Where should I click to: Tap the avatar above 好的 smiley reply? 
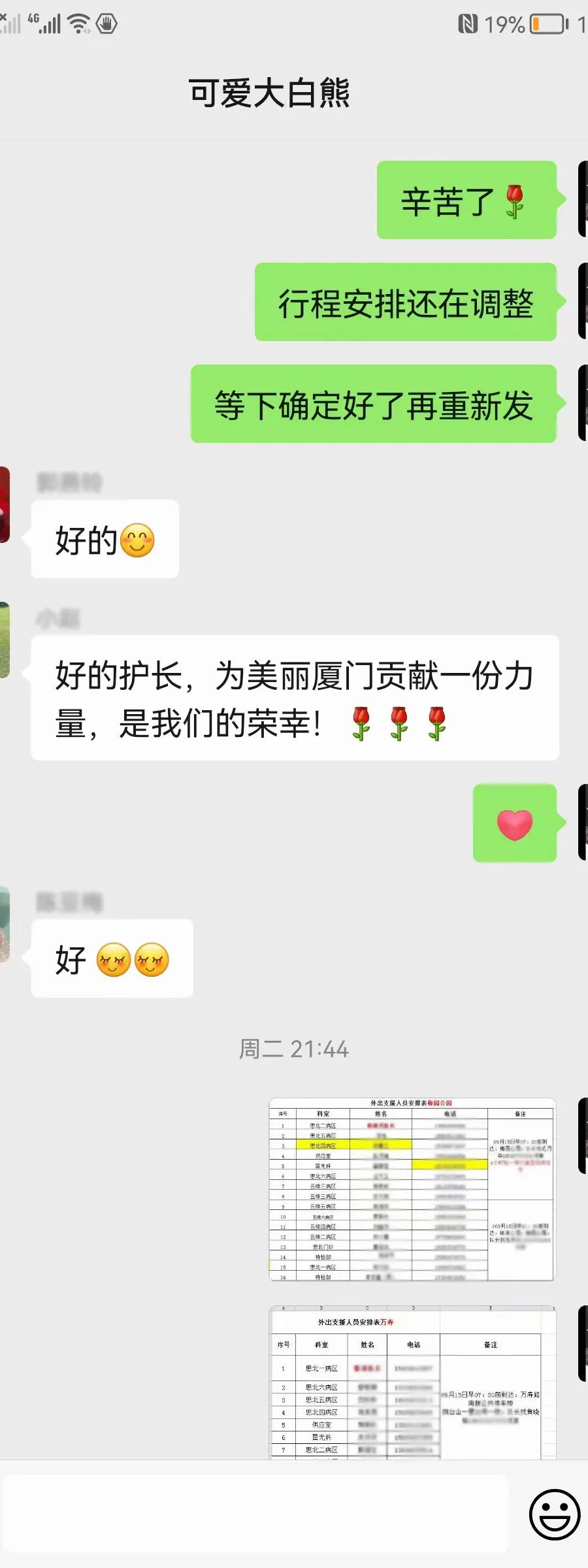(5, 505)
